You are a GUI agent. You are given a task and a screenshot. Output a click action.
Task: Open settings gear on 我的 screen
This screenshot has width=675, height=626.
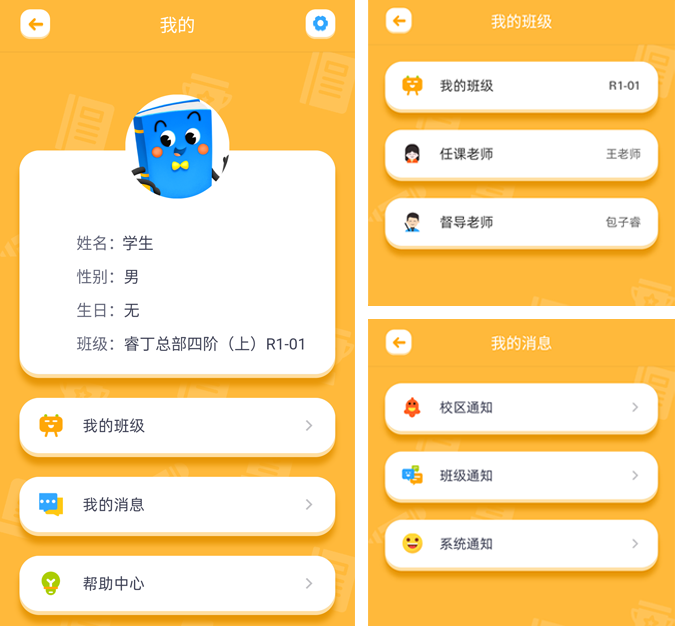320,24
